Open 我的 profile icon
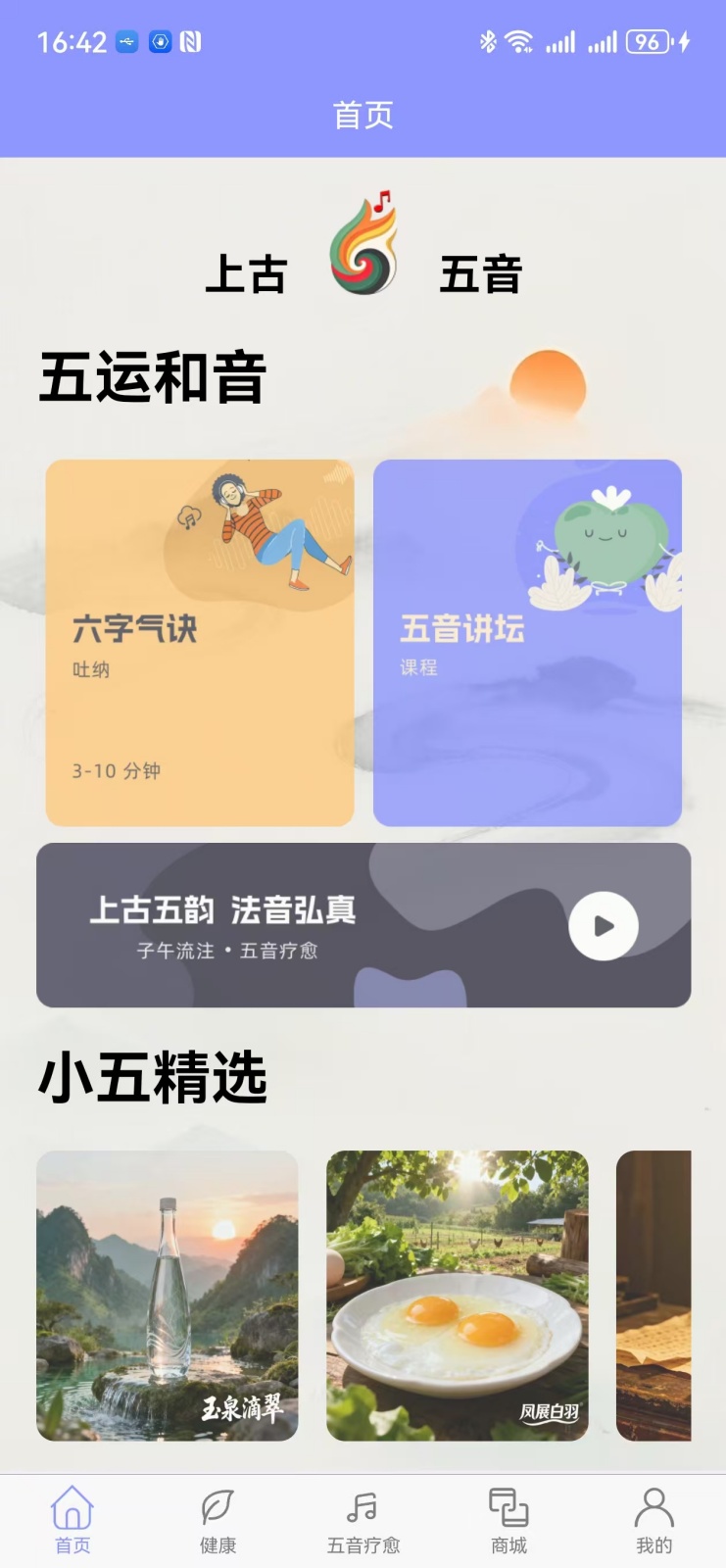 click(x=653, y=1506)
